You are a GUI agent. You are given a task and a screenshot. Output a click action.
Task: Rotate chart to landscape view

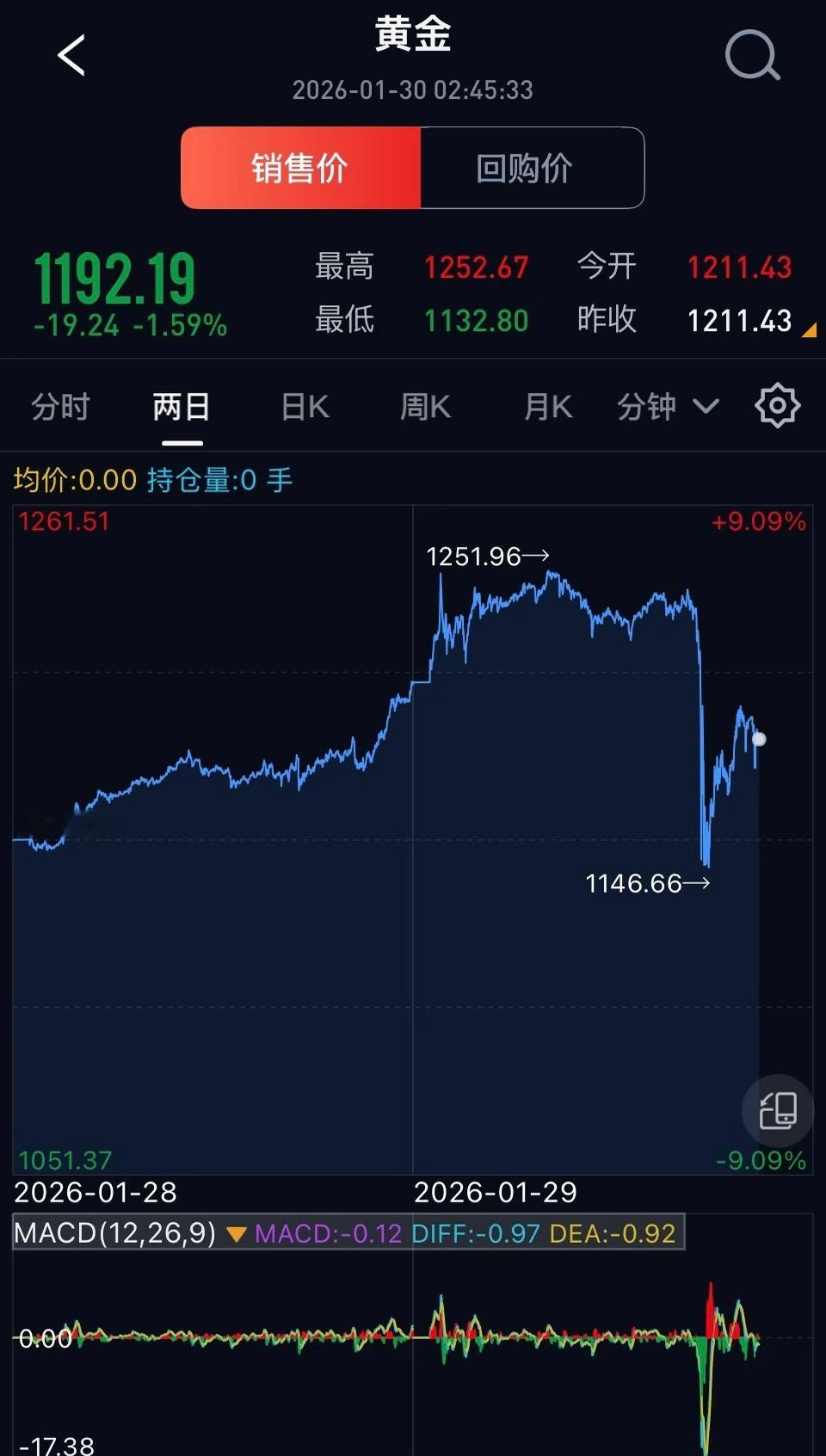pyautogui.click(x=778, y=1110)
